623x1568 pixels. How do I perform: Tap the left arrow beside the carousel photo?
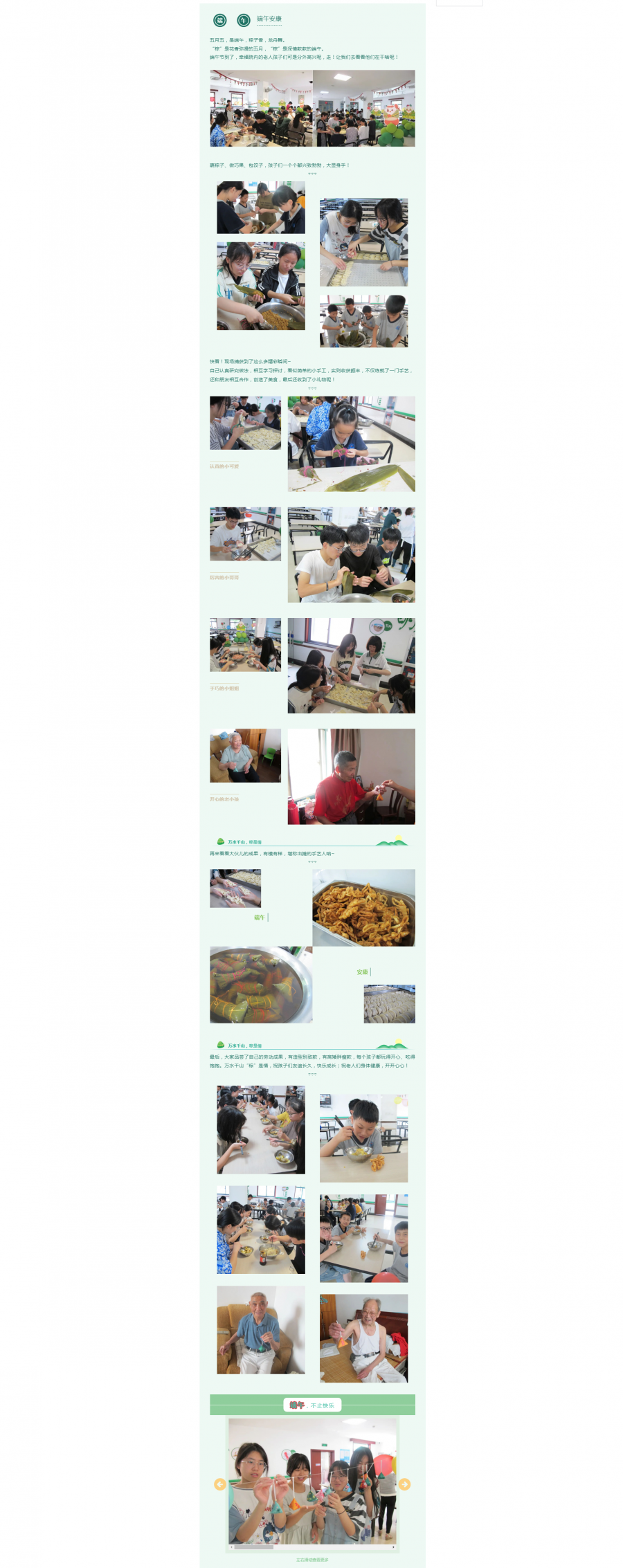(220, 1484)
